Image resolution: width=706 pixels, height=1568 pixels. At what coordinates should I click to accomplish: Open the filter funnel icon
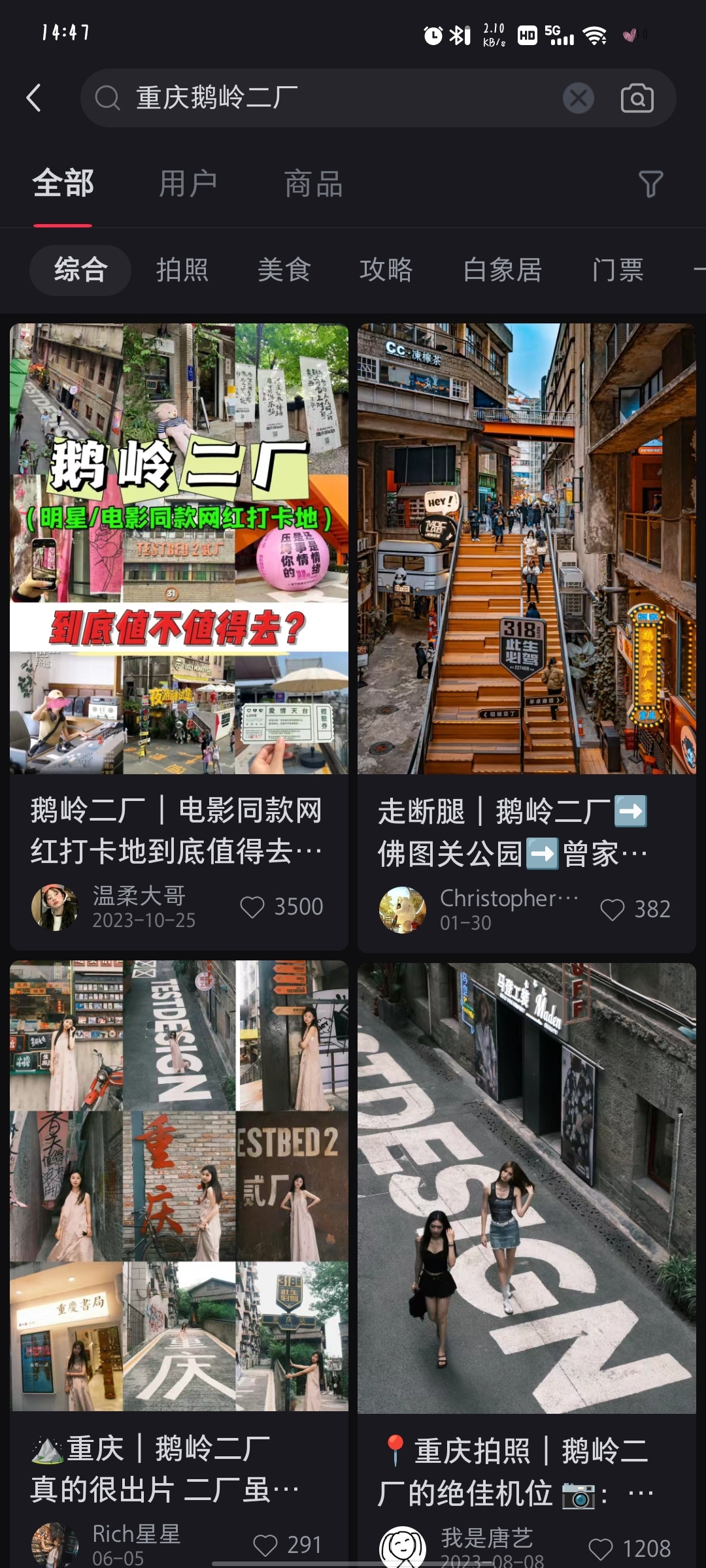click(x=650, y=184)
